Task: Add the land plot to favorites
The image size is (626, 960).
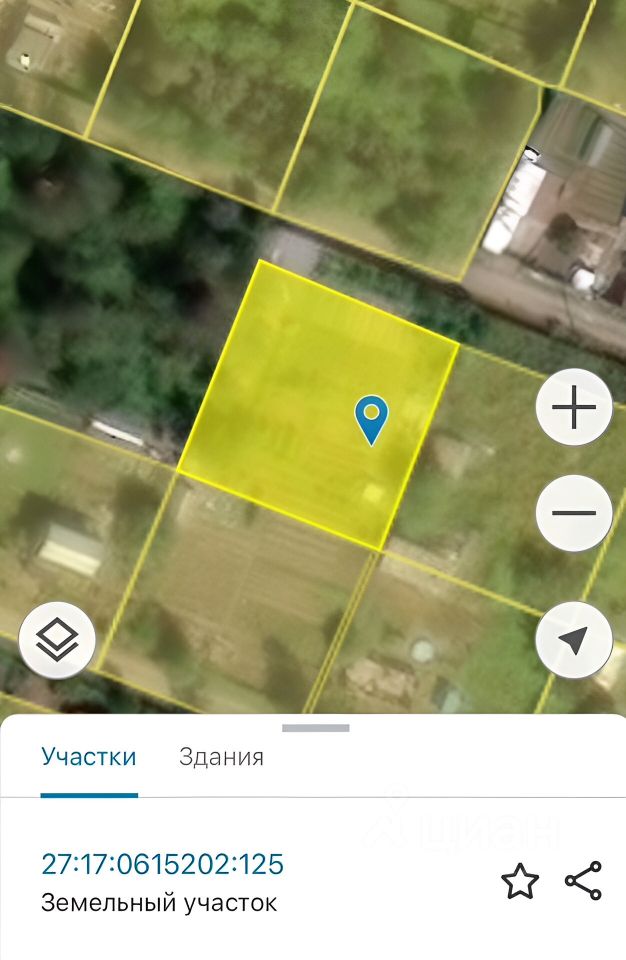Action: (520, 882)
